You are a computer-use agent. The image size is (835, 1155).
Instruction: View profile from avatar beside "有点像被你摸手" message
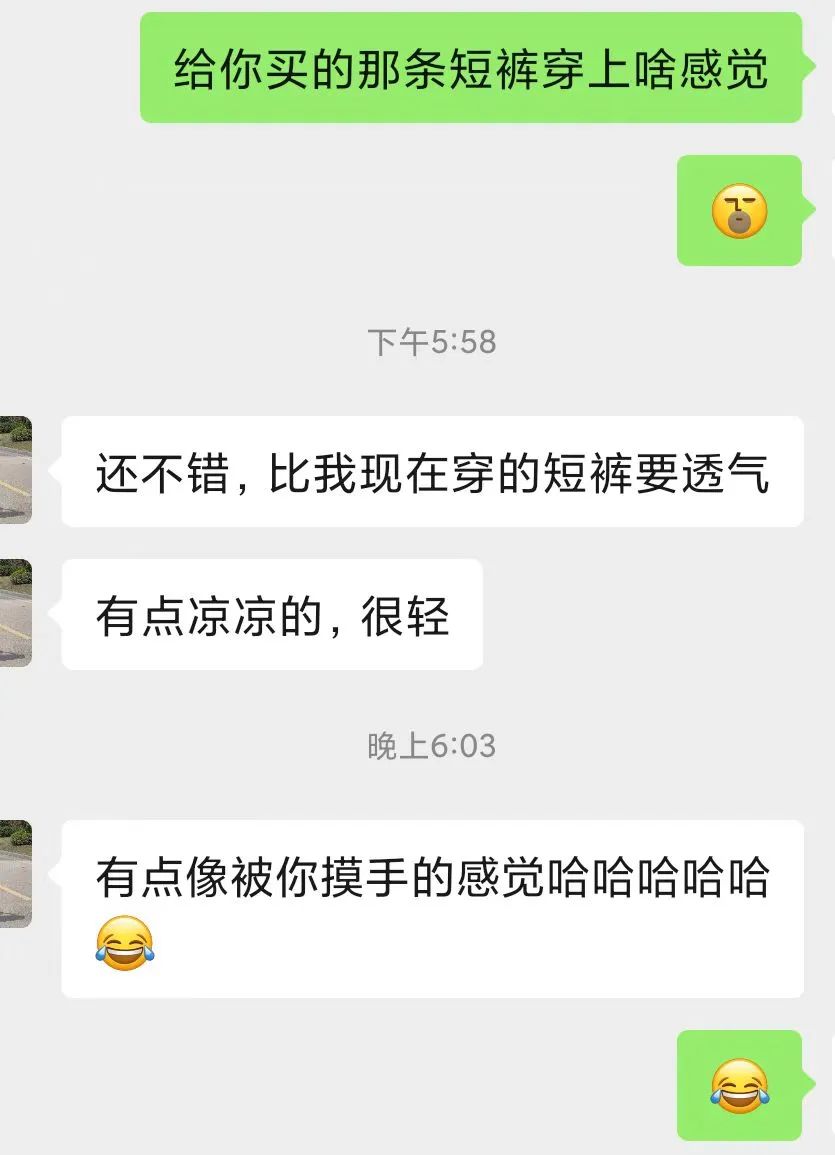coord(15,874)
